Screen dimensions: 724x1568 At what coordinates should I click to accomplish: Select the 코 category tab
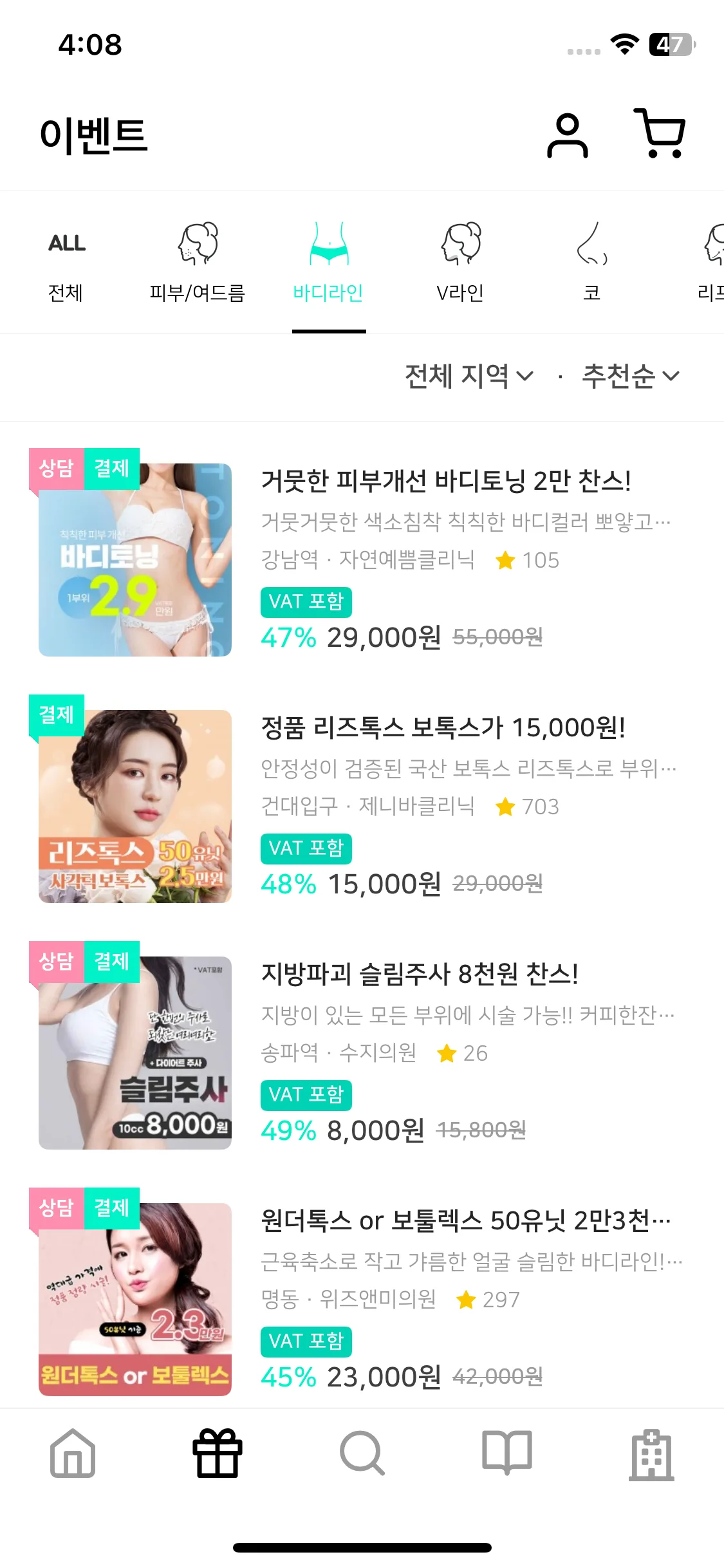[592, 264]
